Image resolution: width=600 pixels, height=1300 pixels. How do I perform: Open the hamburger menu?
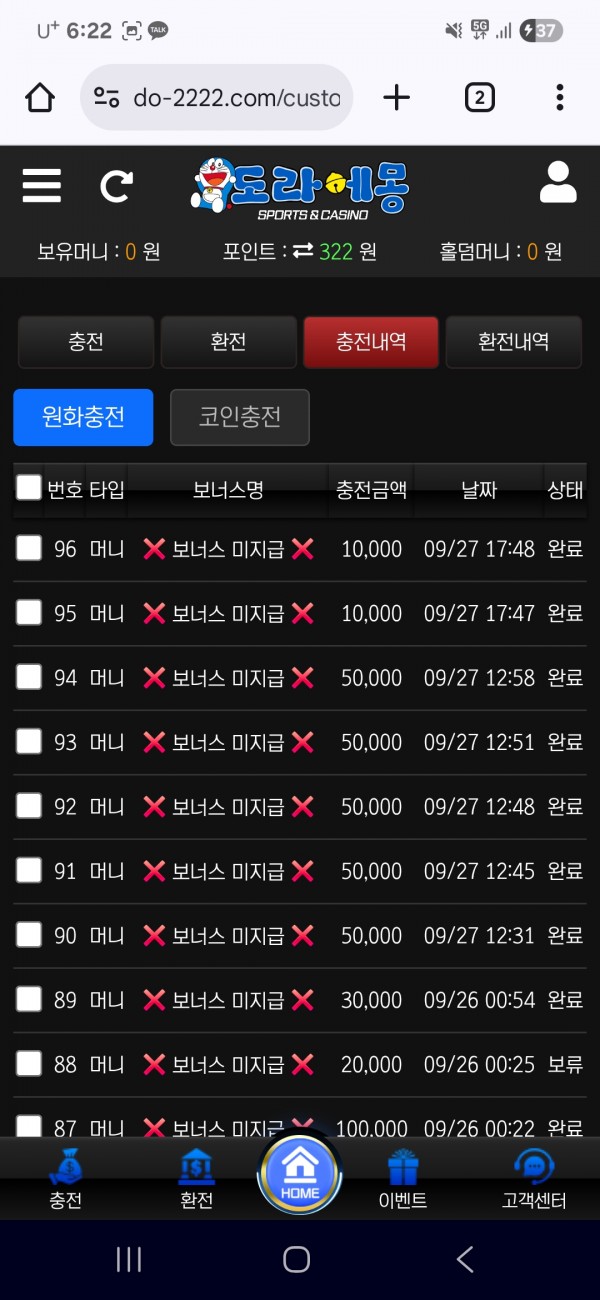pos(41,186)
